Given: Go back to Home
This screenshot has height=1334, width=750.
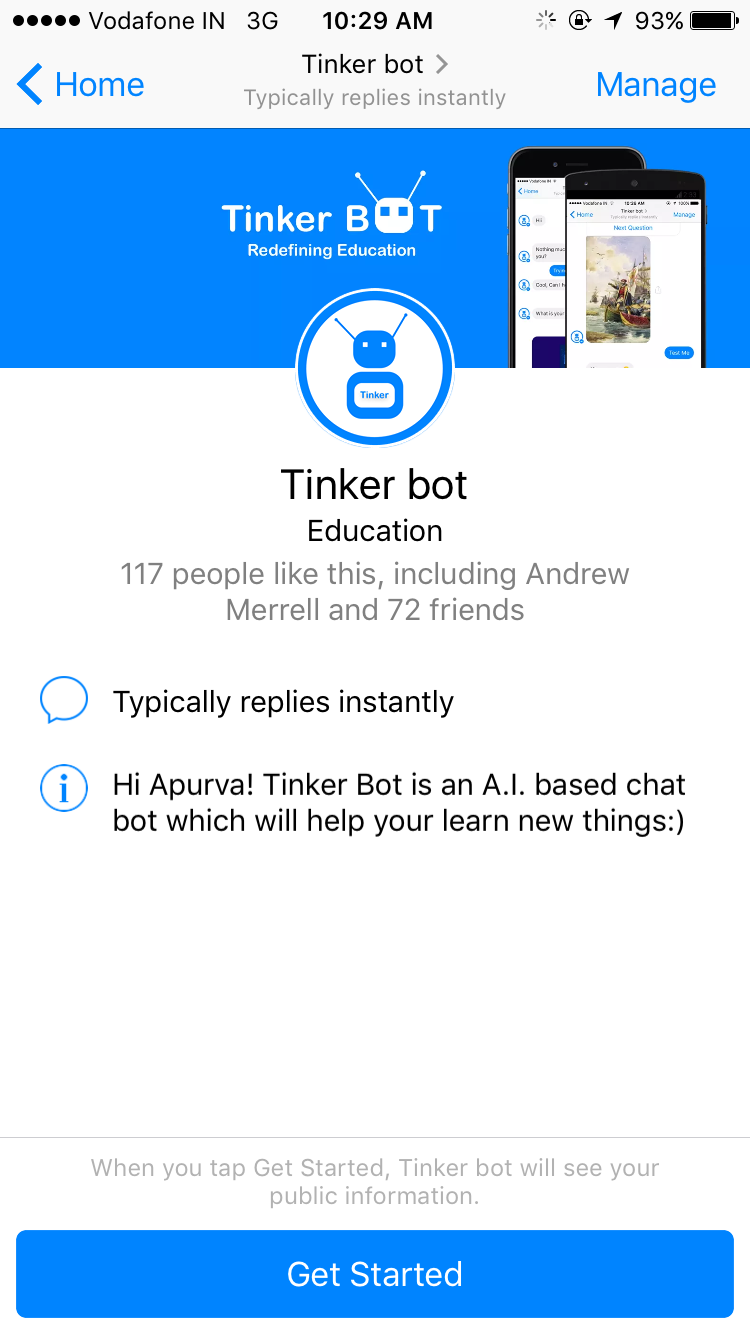Looking at the screenshot, I should [82, 85].
